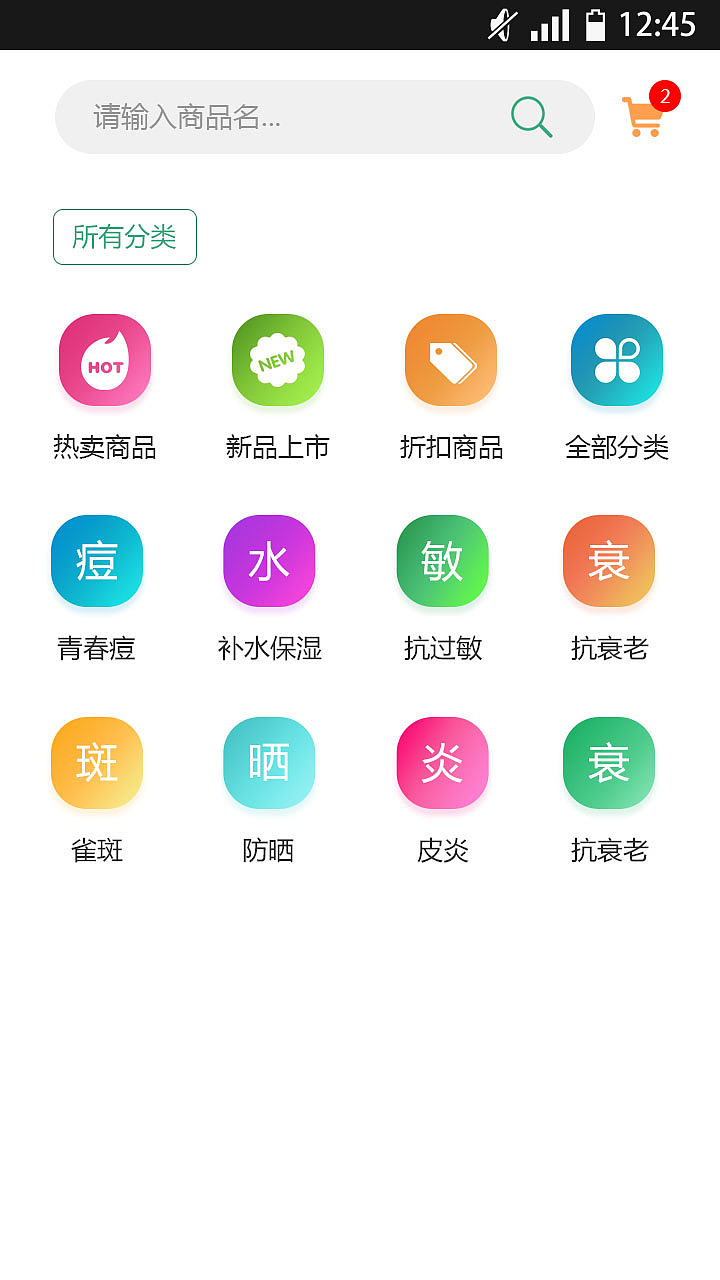
Task: Open the pink 炎 icon for 皮炎
Action: click(x=441, y=763)
